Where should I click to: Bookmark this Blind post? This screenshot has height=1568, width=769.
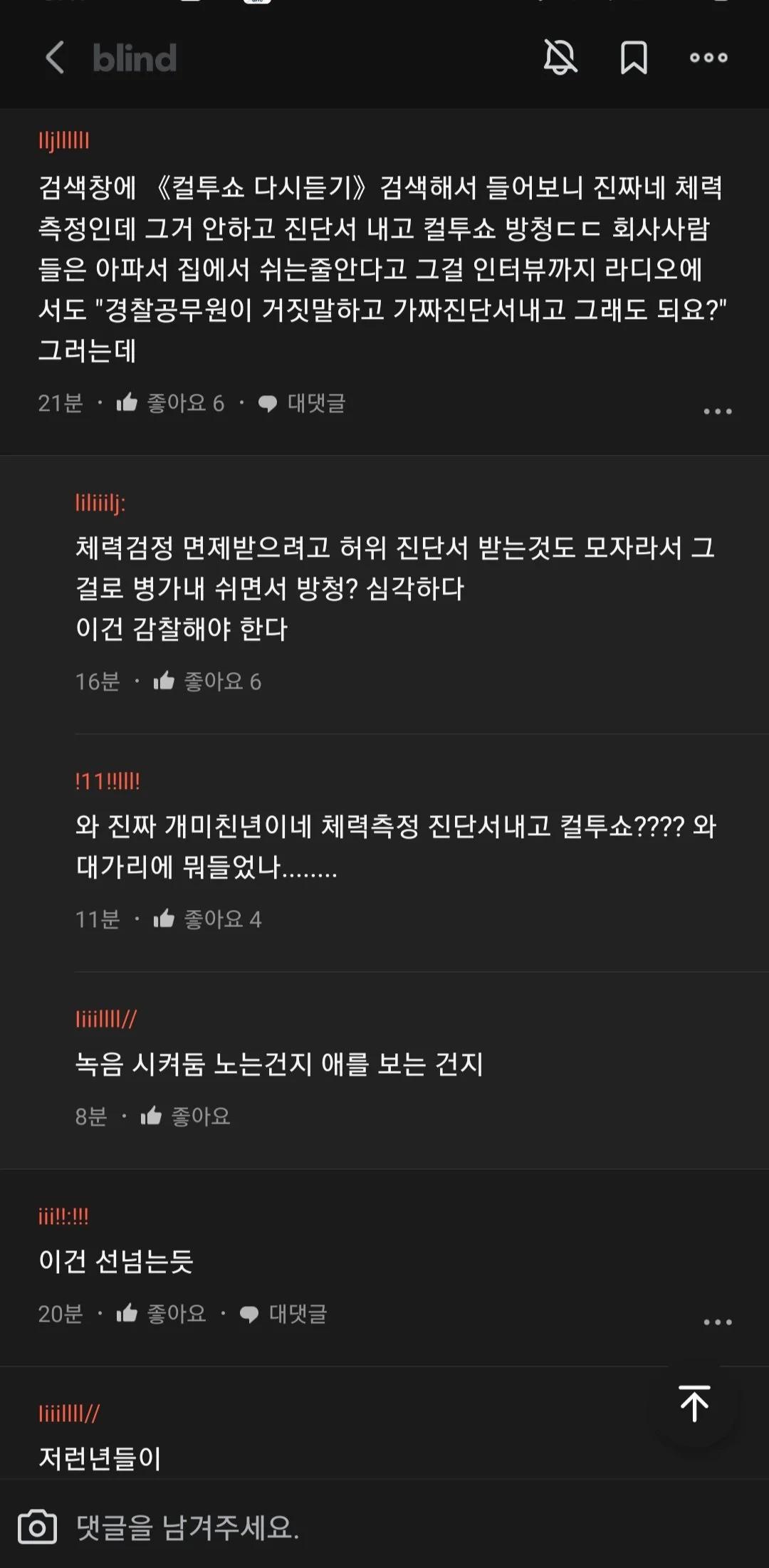click(x=634, y=58)
